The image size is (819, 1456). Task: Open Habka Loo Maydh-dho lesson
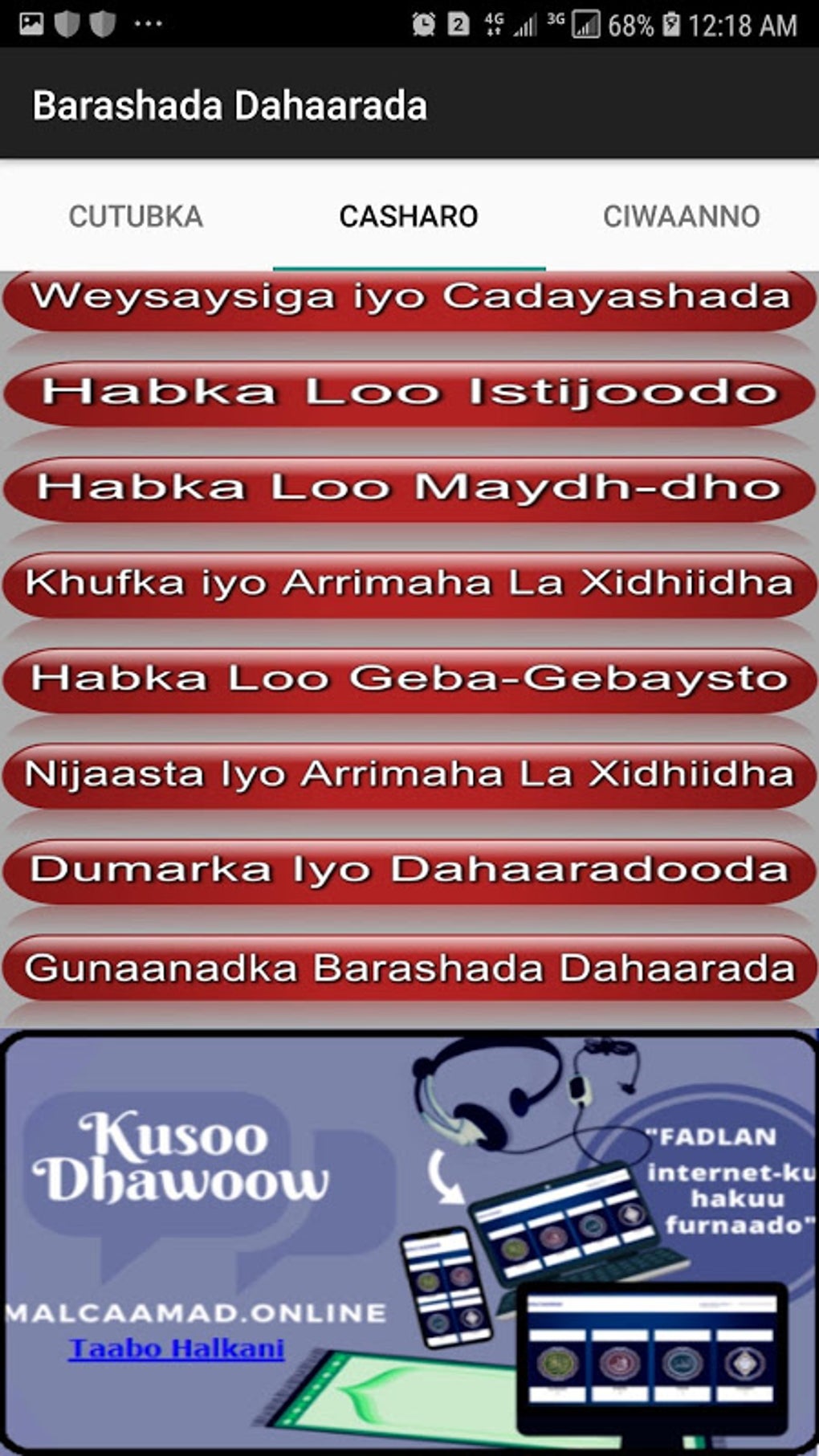409,487
